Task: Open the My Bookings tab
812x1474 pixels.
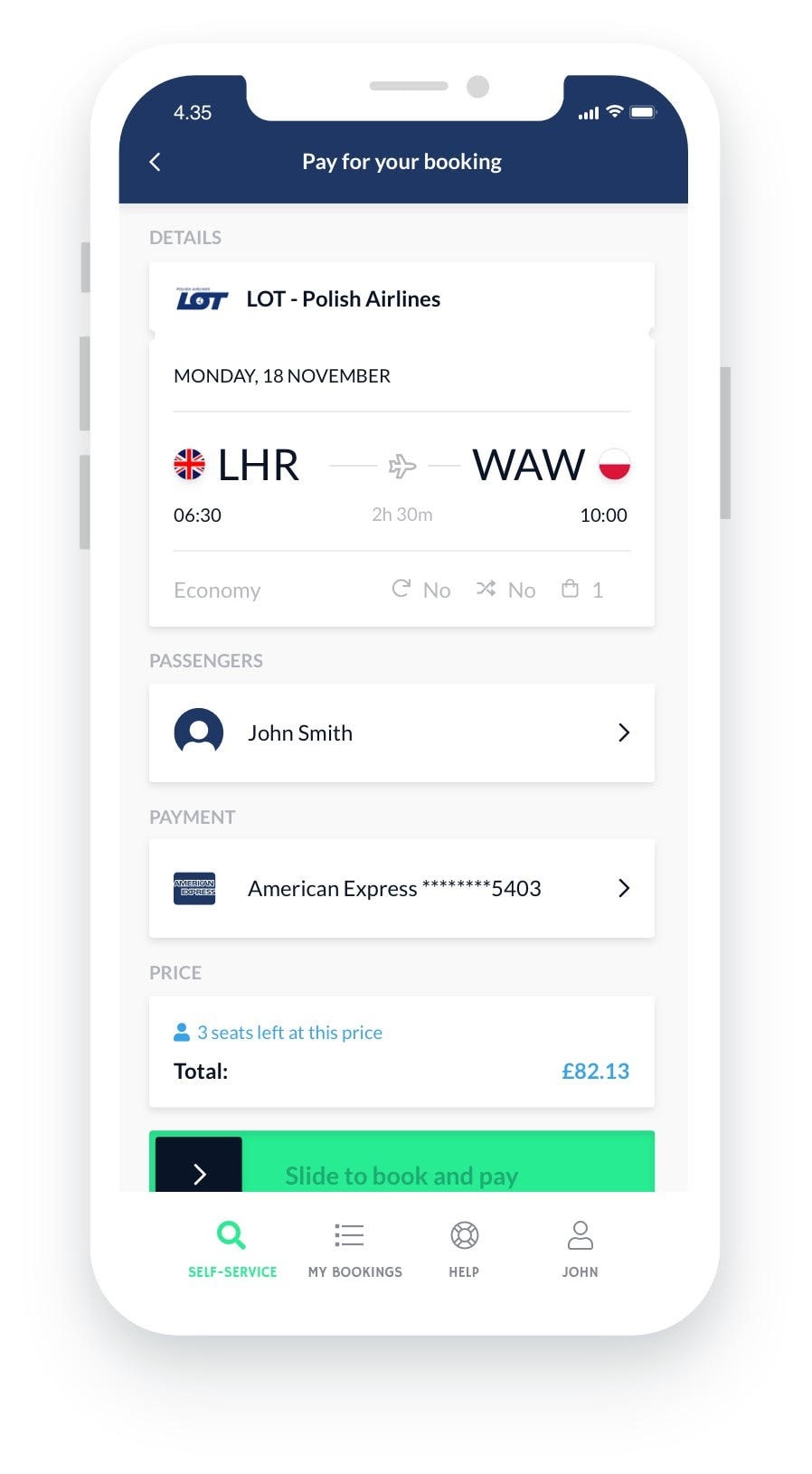Action: click(x=354, y=1249)
